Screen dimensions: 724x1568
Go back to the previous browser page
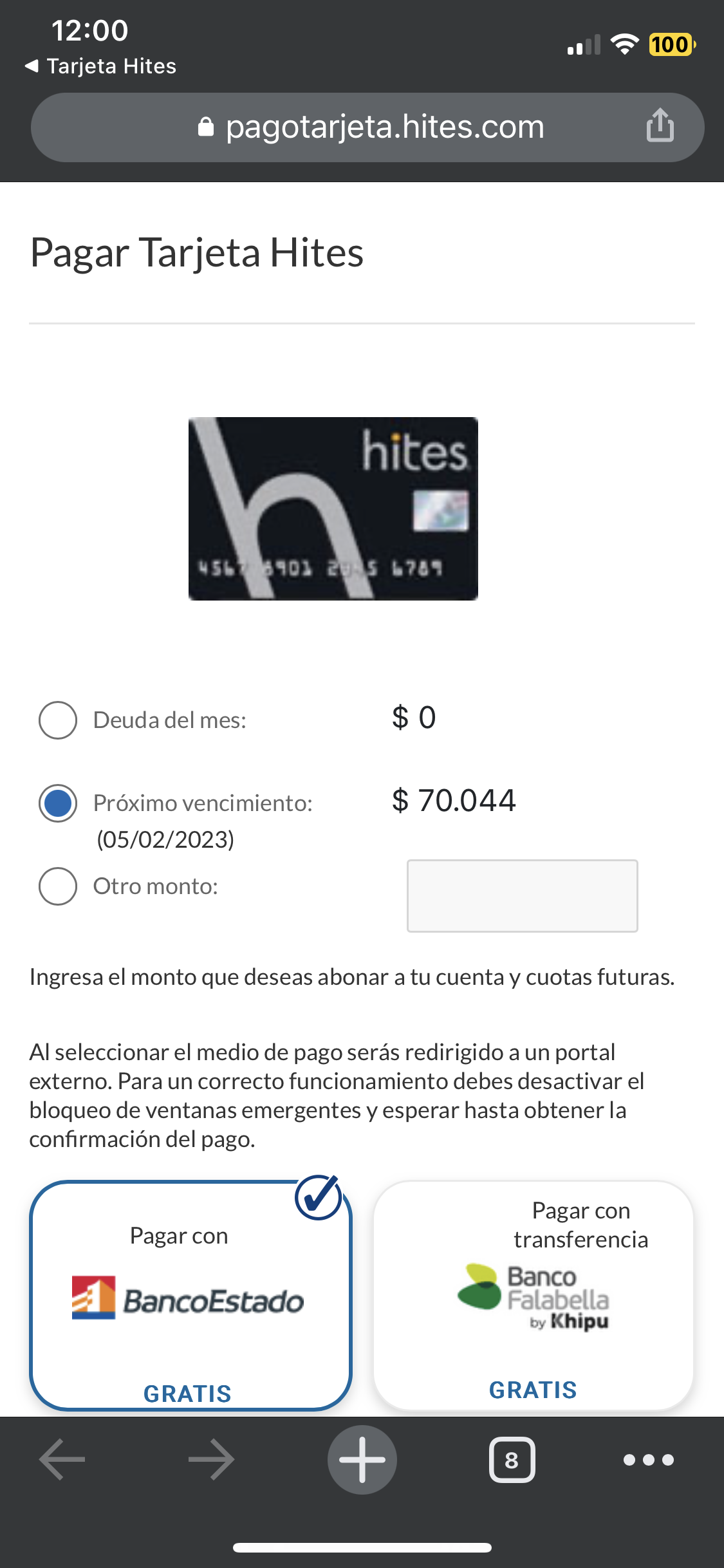click(62, 1460)
